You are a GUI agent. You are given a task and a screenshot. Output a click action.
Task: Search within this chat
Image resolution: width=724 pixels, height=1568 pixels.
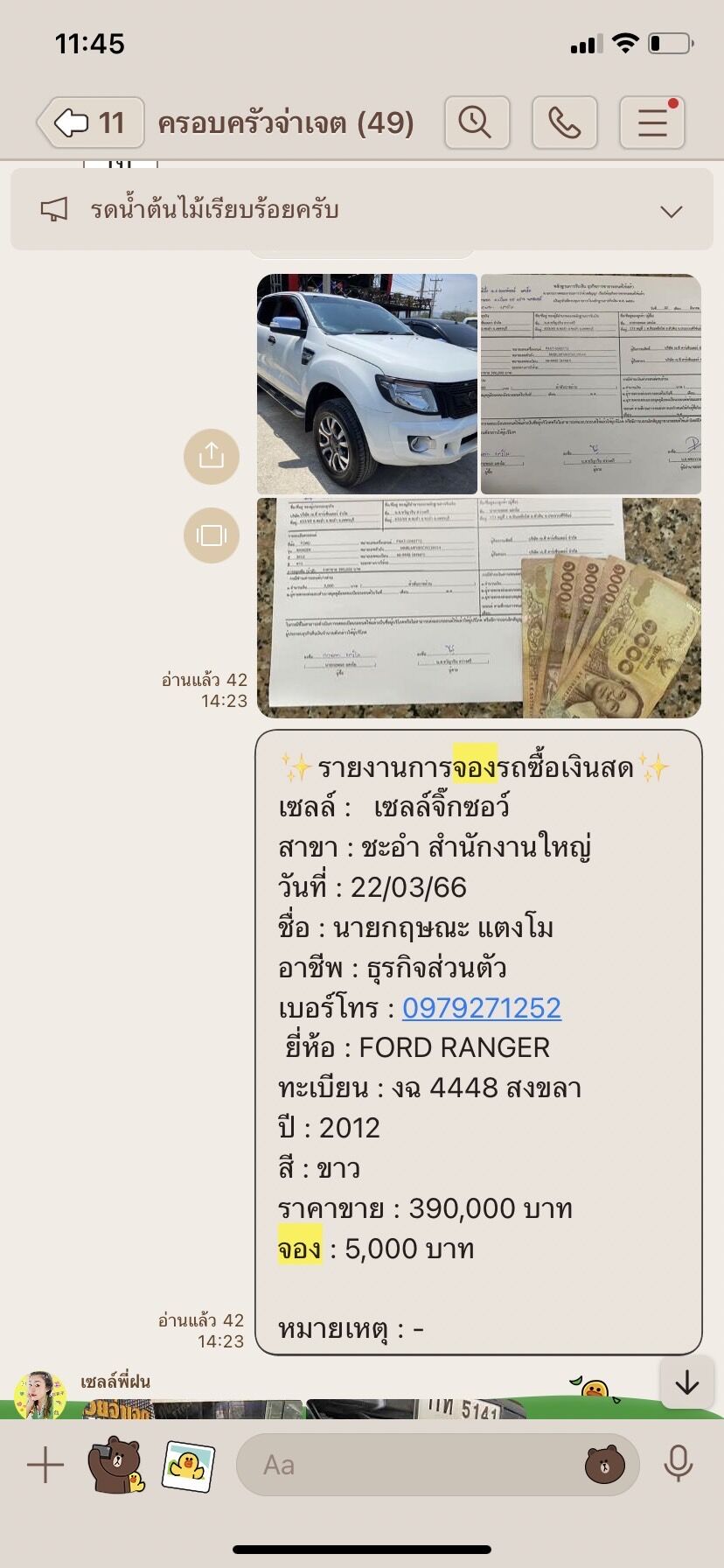coord(477,122)
